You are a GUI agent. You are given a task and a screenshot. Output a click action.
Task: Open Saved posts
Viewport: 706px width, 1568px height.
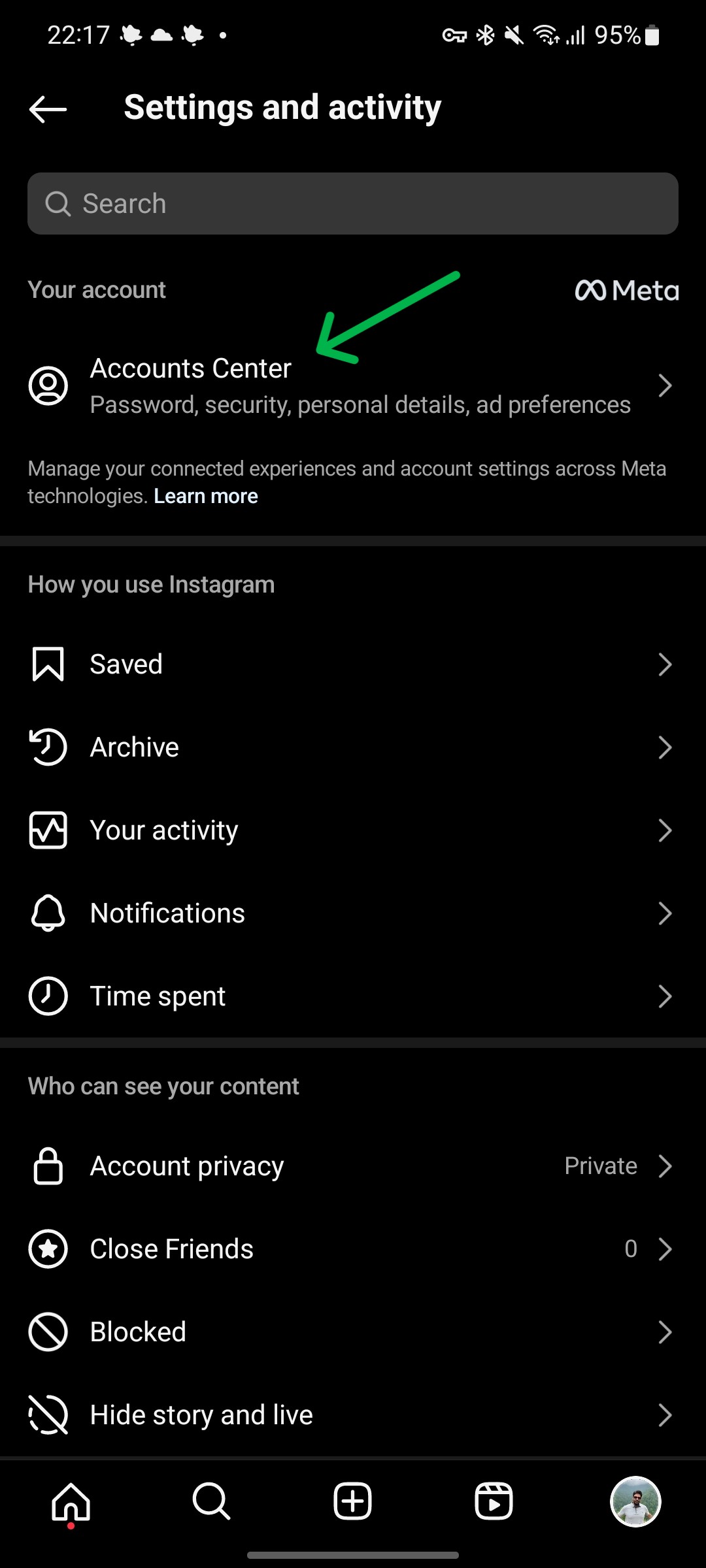[353, 664]
